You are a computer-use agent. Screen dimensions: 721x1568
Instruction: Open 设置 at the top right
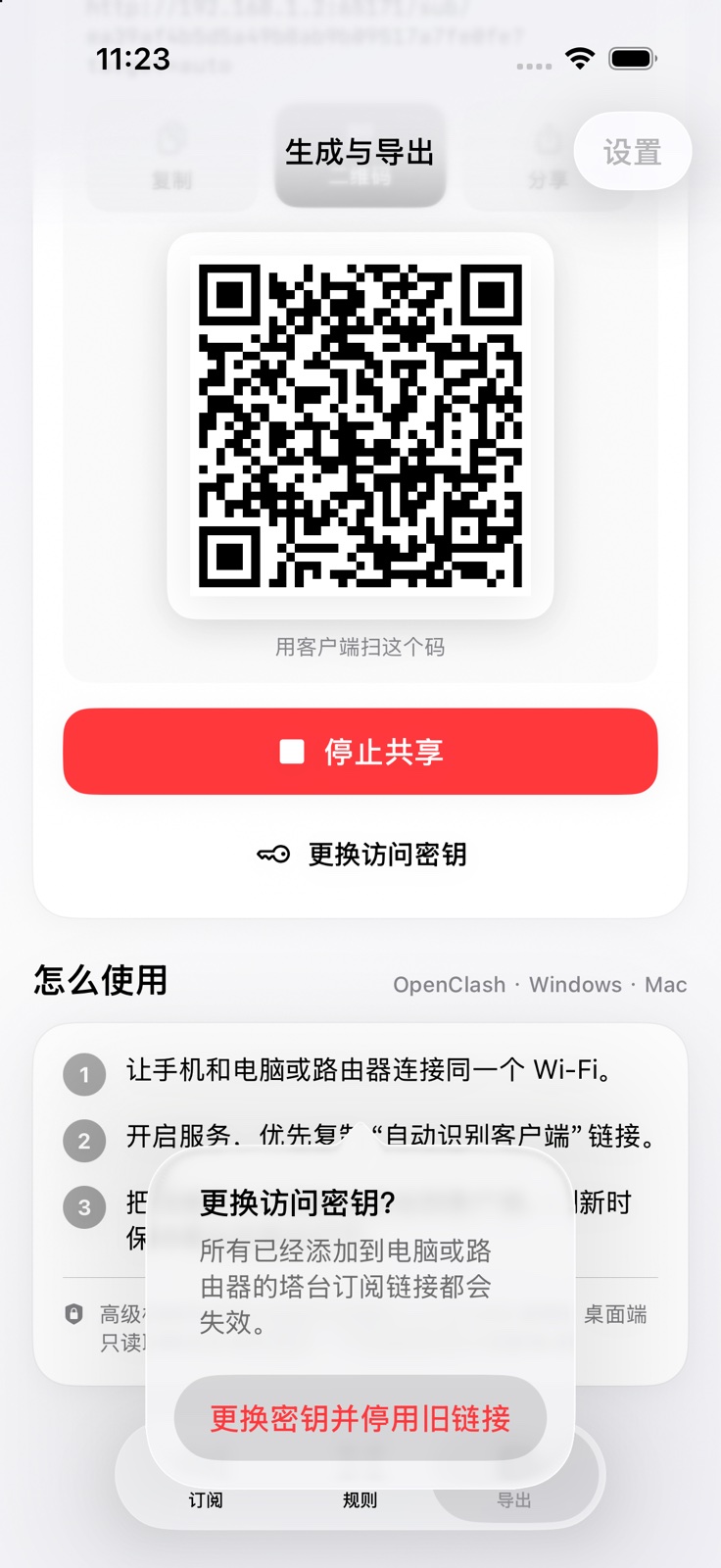point(633,152)
